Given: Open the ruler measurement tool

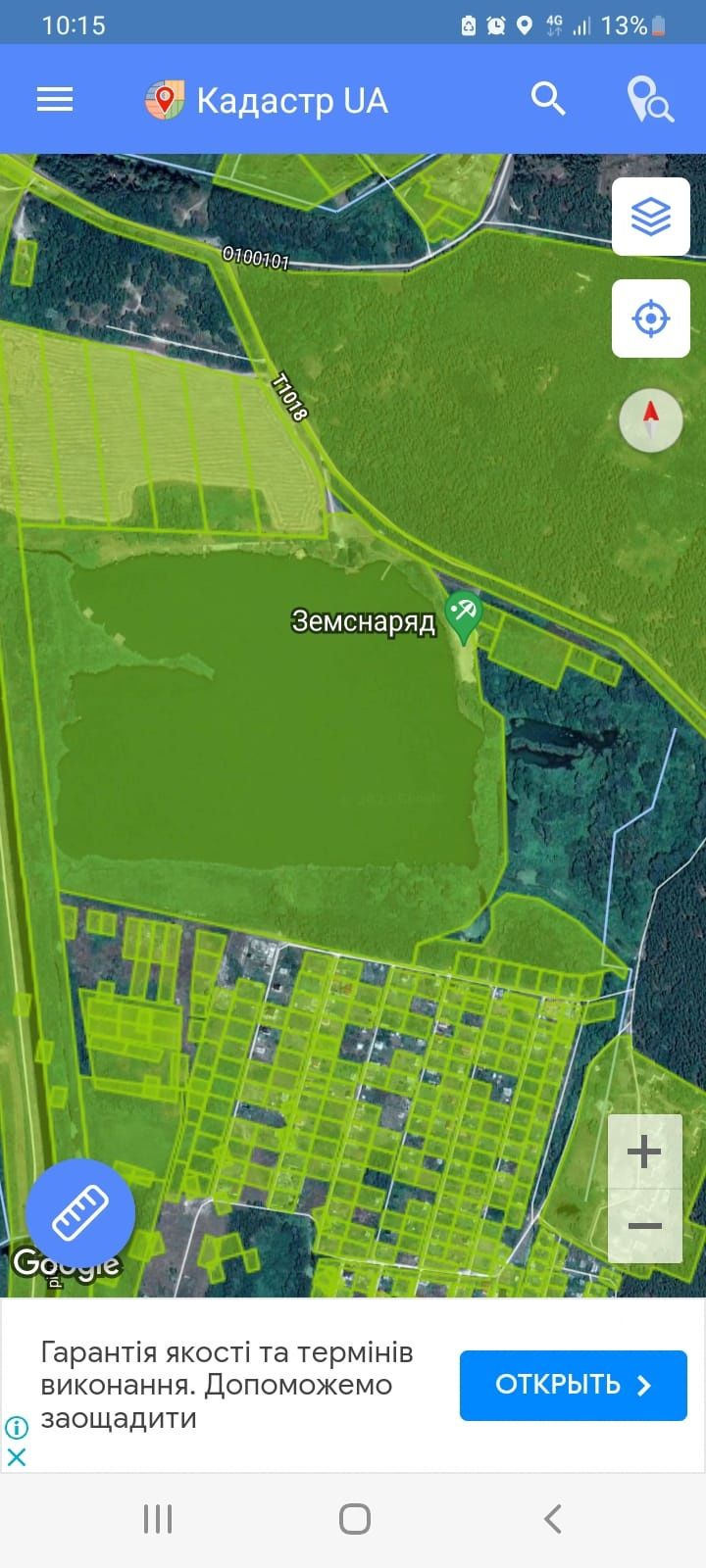Looking at the screenshot, I should (80, 1212).
